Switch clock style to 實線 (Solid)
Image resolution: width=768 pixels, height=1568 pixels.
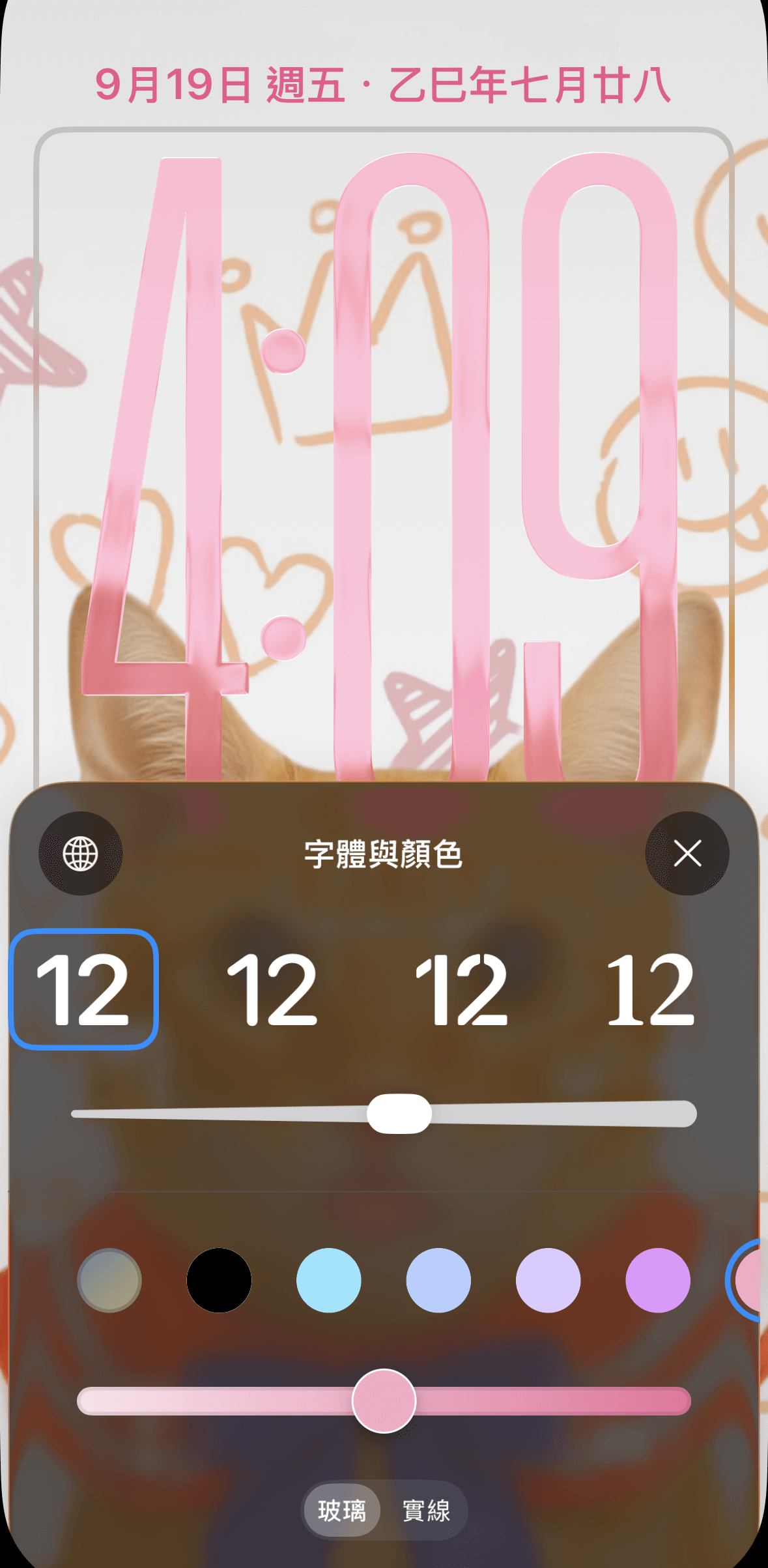[x=427, y=1511]
